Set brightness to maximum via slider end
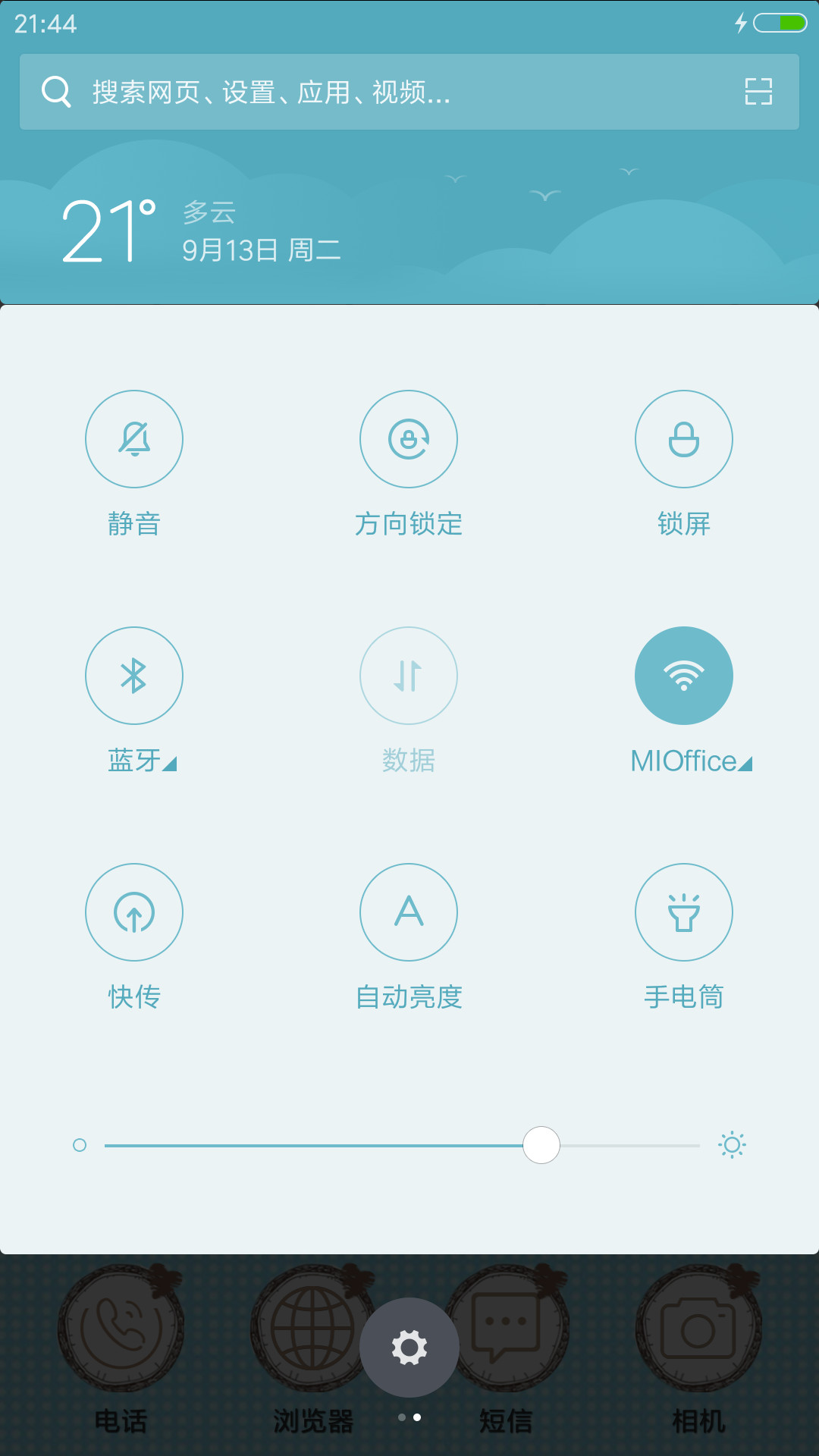This screenshot has width=819, height=1456. click(696, 1145)
